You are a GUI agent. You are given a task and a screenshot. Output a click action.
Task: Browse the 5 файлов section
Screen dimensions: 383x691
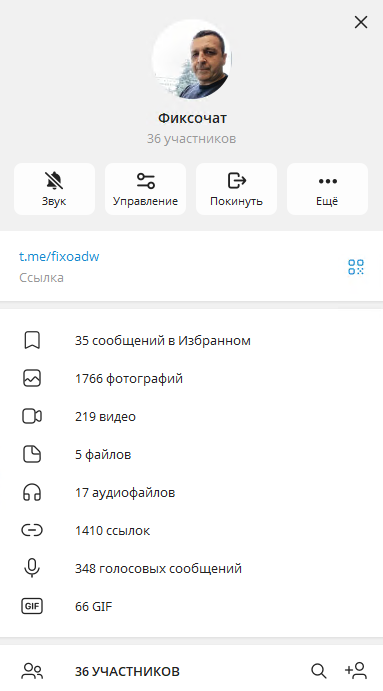click(x=191, y=454)
